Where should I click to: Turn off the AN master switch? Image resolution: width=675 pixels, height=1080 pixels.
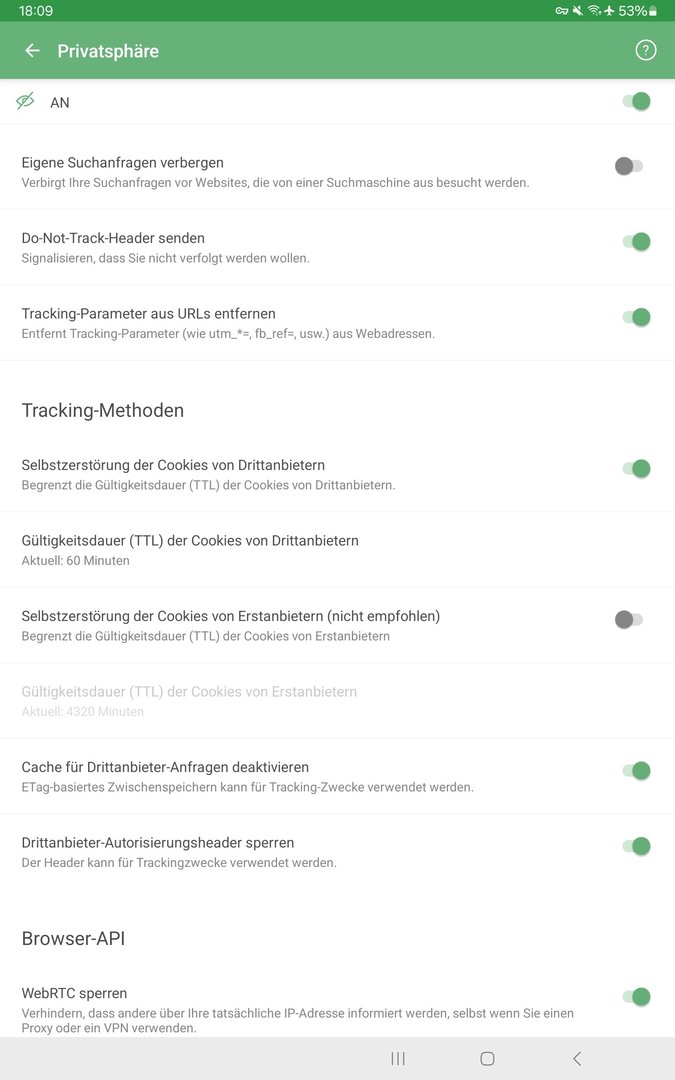point(636,101)
